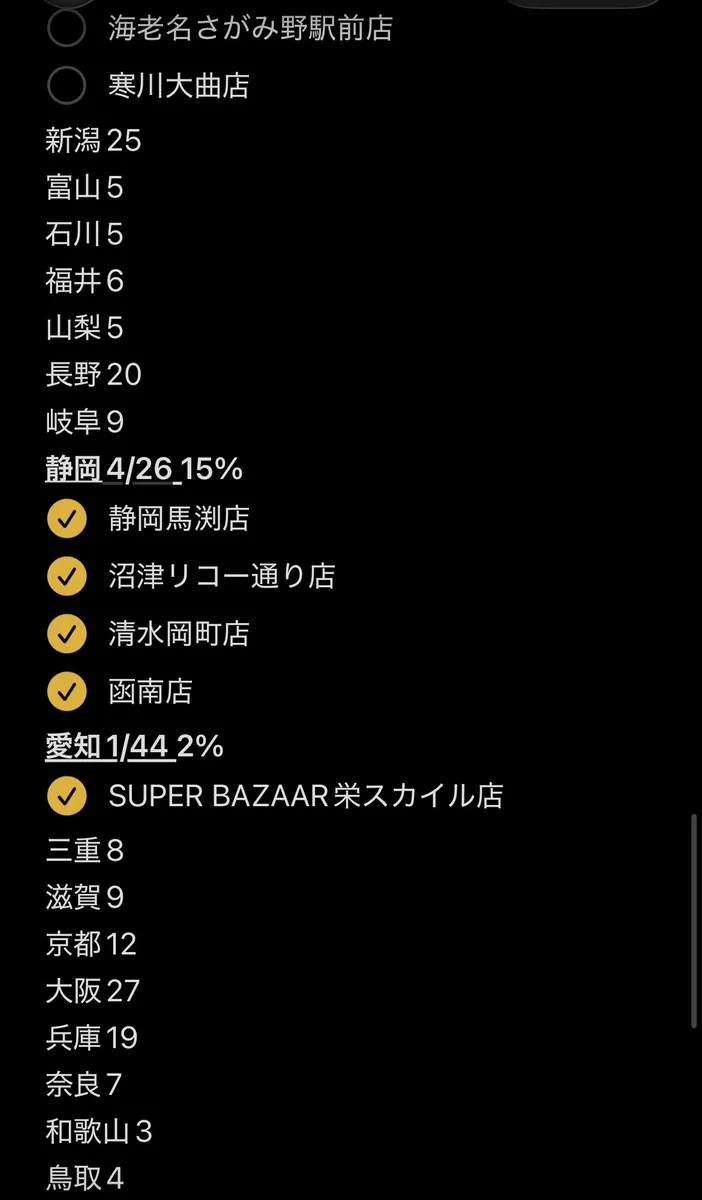Viewport: 702px width, 1200px height.
Task: Uncheck 沼津リコー通り店
Action: (x=67, y=576)
